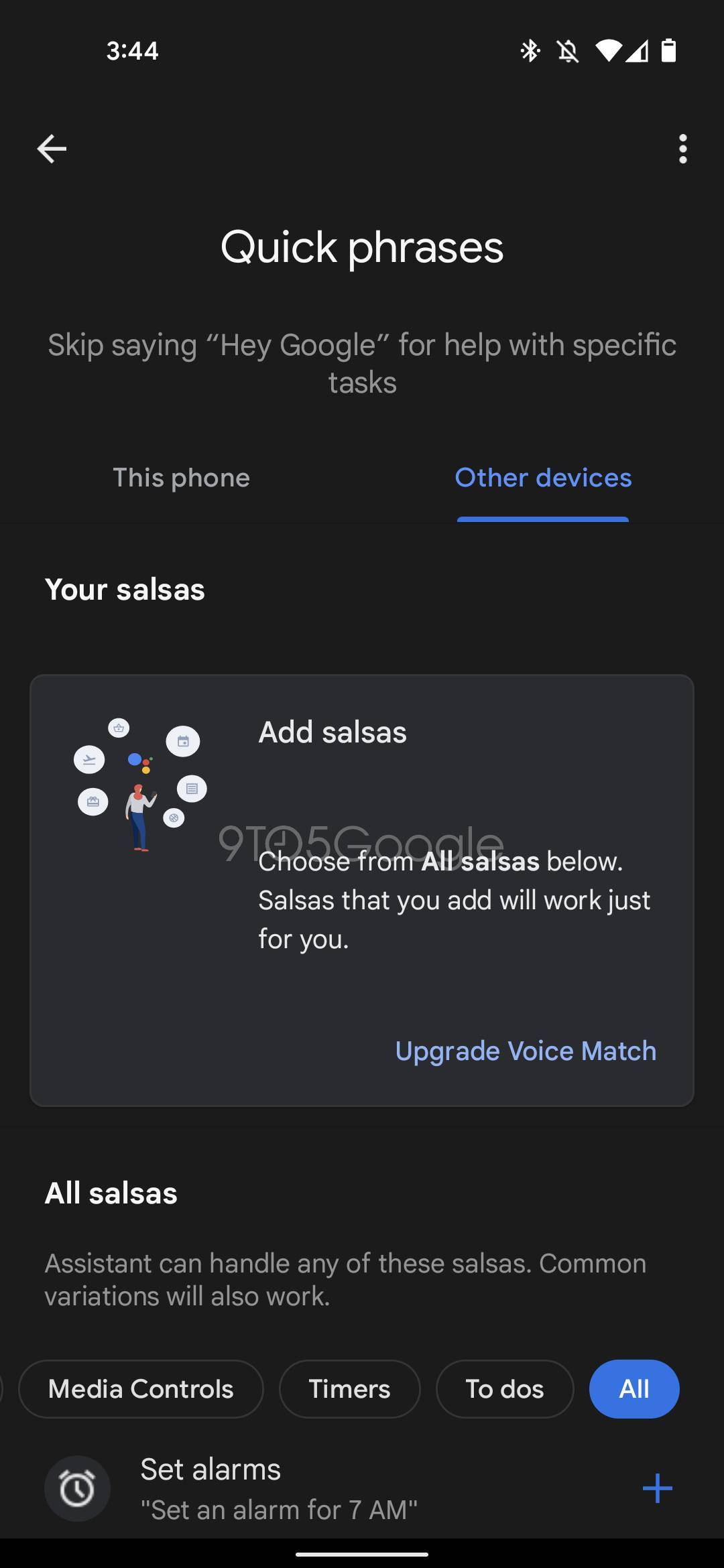The width and height of the screenshot is (724, 1568).
Task: Tap the Upgrade Voice Match link
Action: 526,1051
